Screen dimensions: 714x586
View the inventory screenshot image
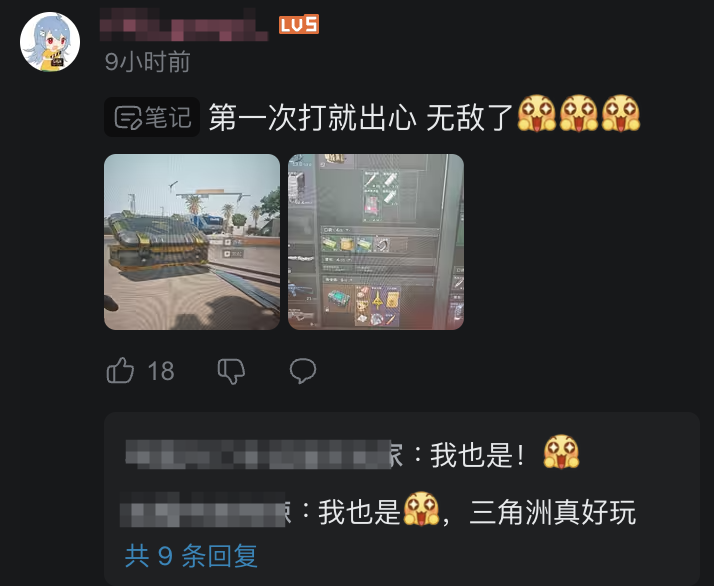[x=376, y=242]
